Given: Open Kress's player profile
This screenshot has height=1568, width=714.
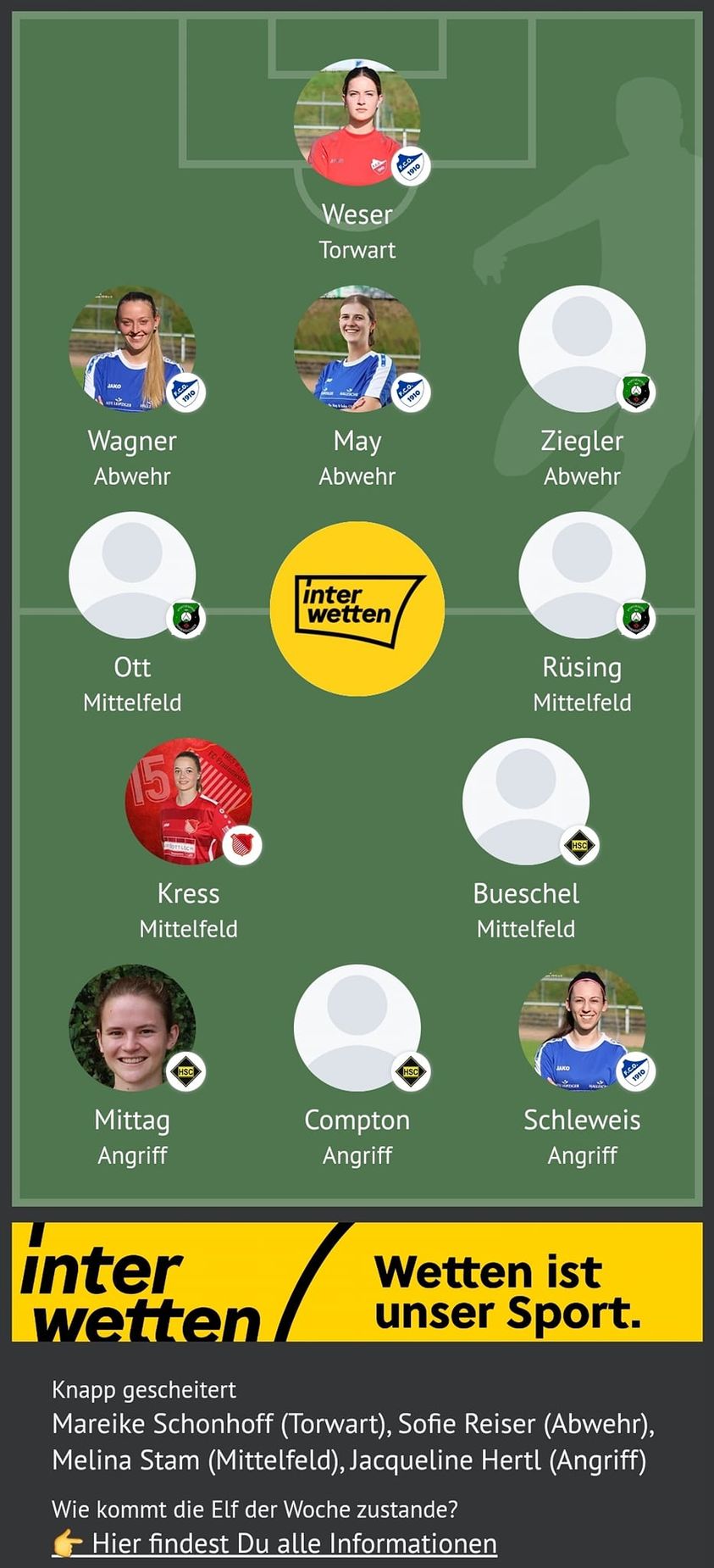Looking at the screenshot, I should tap(188, 801).
